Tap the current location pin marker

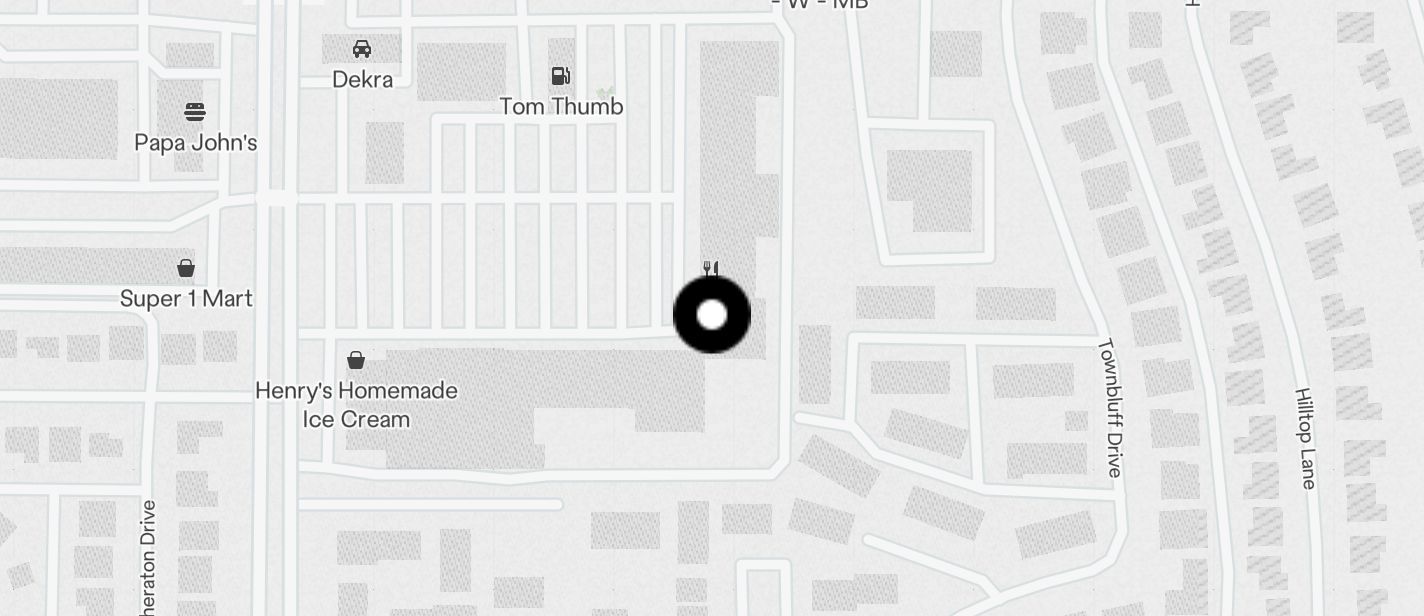pos(711,315)
